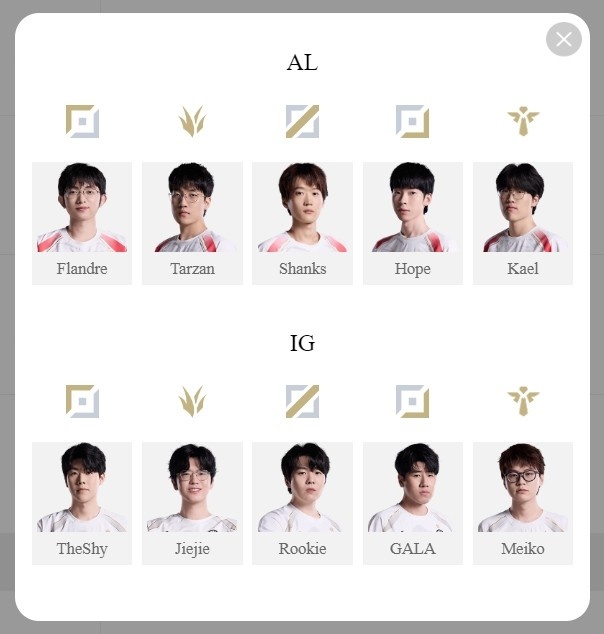Close the team lineup dialog

[564, 39]
